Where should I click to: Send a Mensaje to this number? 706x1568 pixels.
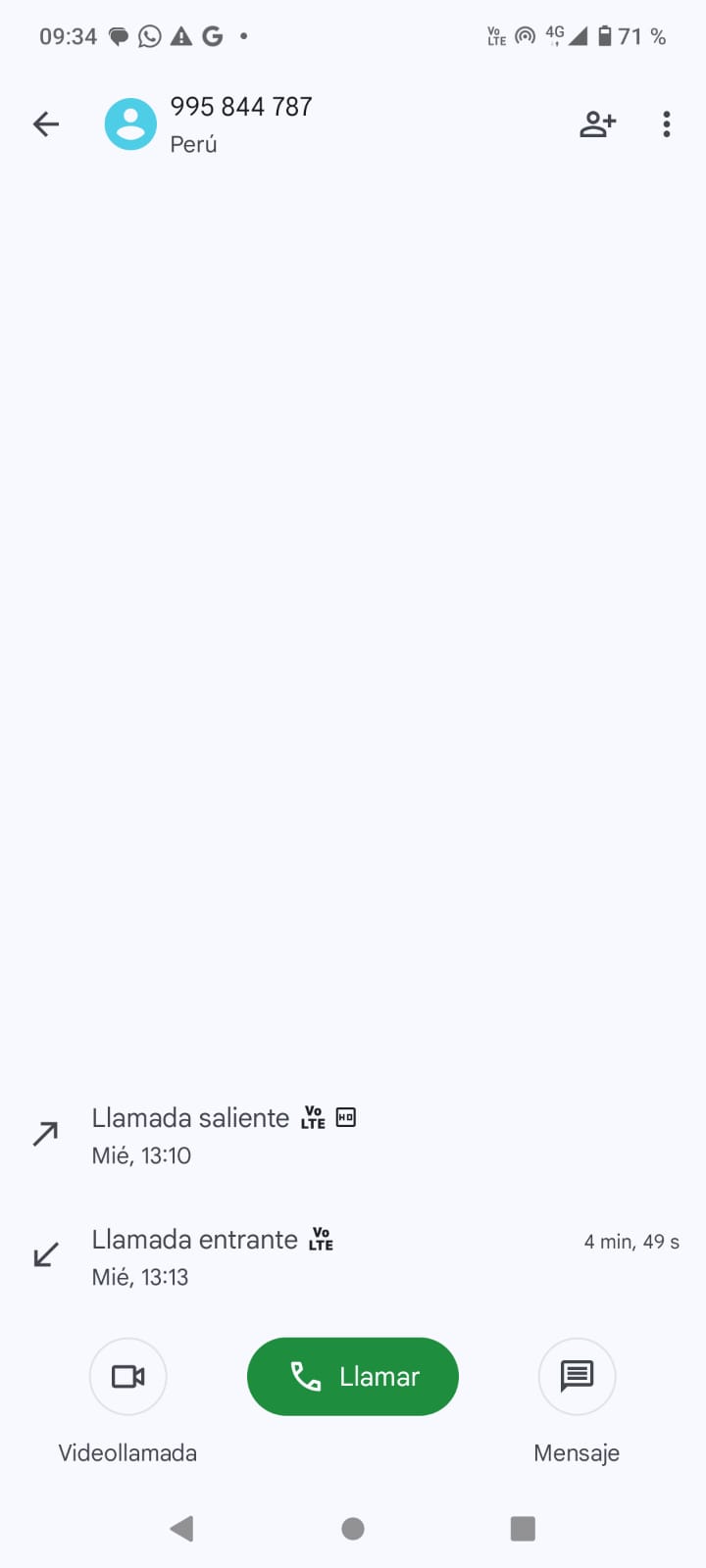pos(577,1376)
